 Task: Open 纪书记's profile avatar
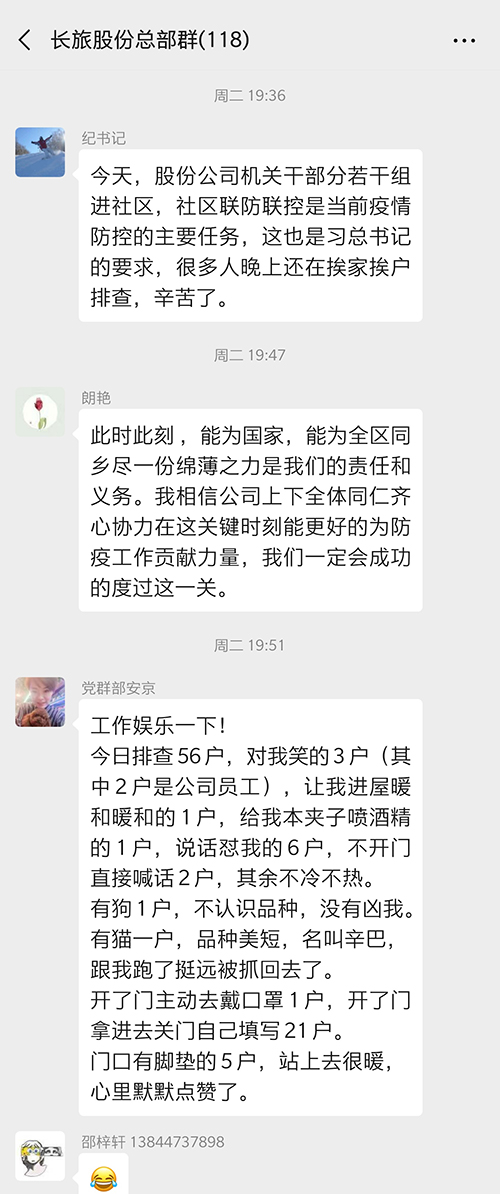tap(40, 152)
